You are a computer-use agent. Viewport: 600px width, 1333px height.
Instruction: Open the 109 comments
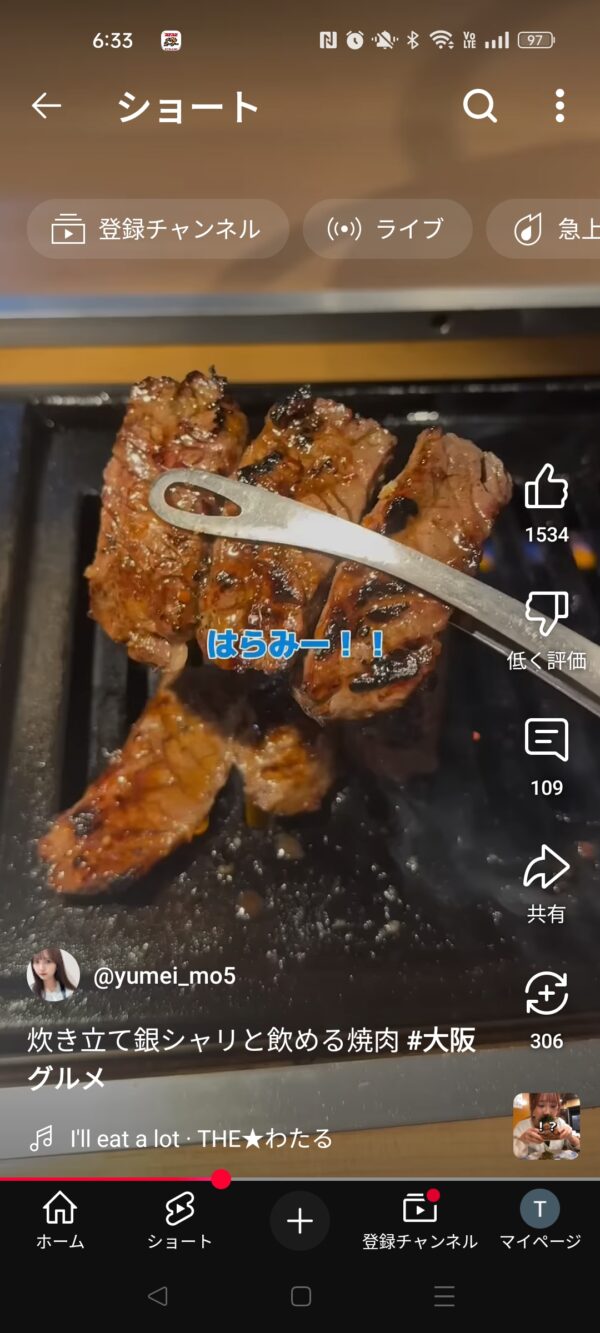(546, 741)
